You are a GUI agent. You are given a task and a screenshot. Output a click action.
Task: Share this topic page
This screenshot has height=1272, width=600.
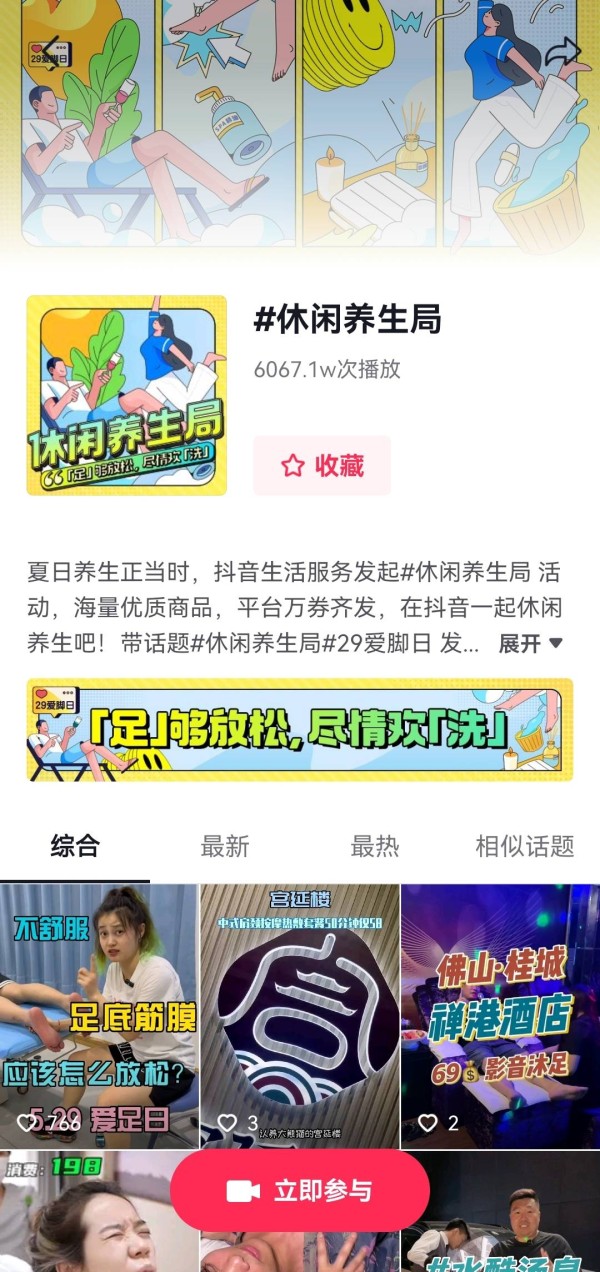(562, 52)
